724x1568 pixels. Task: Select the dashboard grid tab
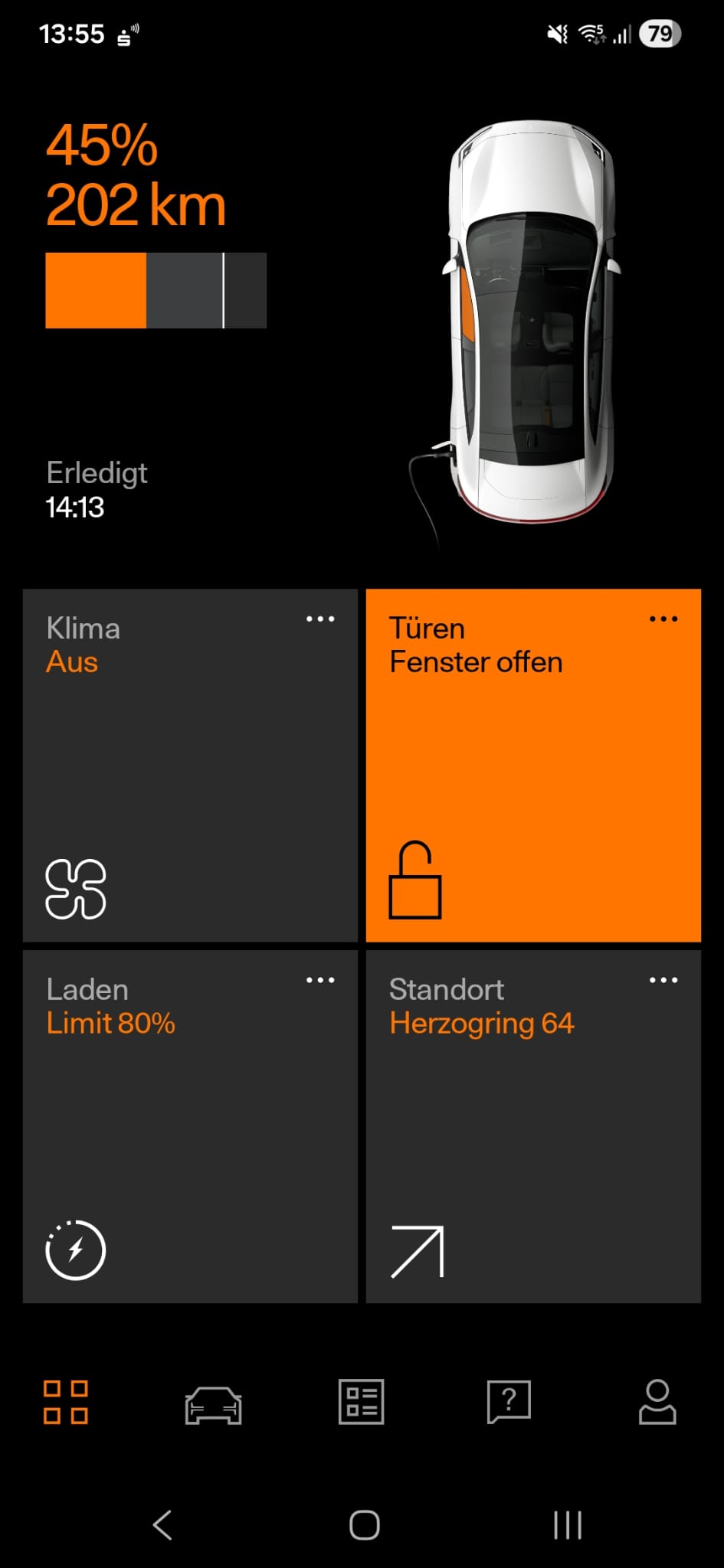pos(66,1403)
